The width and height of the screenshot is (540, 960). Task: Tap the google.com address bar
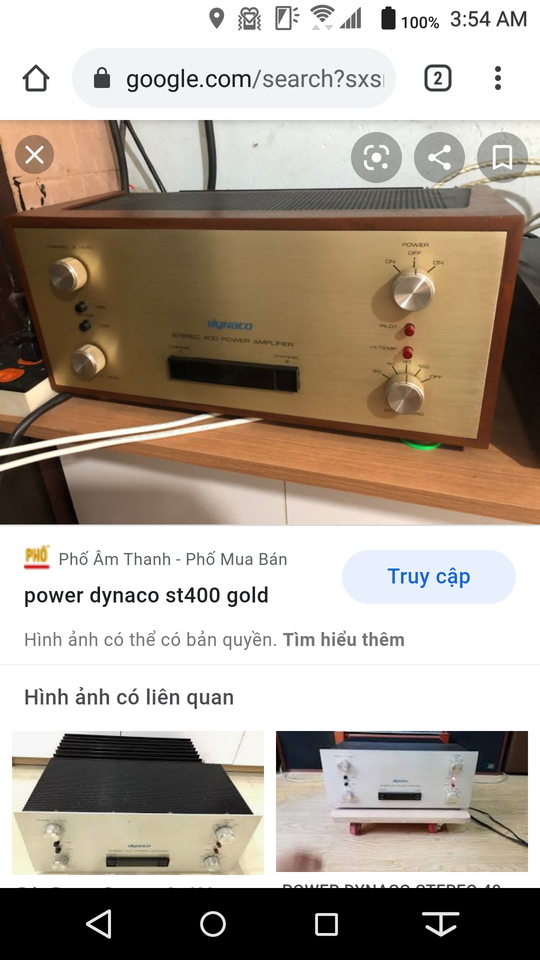[x=234, y=78]
